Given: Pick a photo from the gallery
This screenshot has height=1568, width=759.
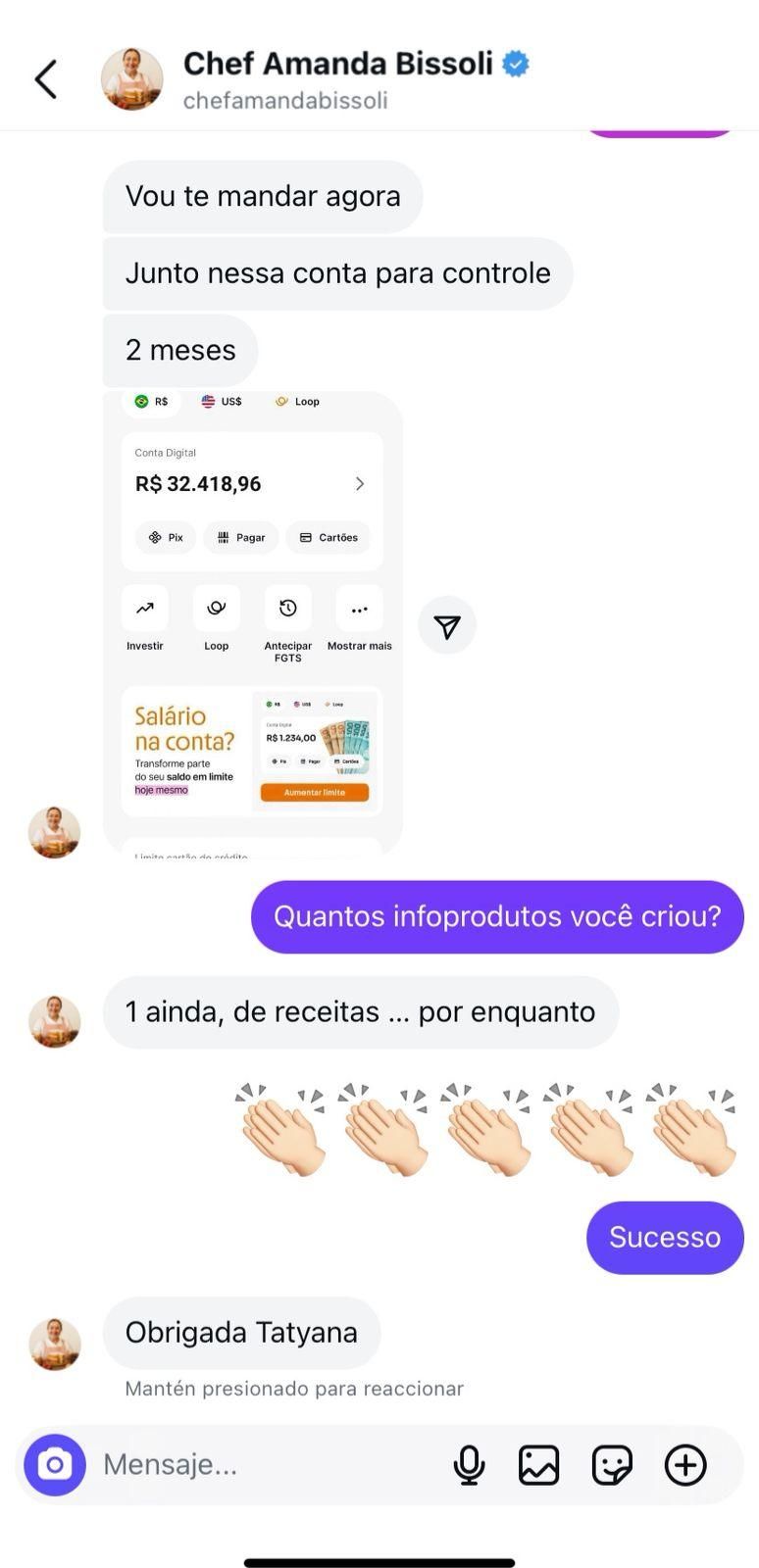Looking at the screenshot, I should click(x=538, y=1465).
